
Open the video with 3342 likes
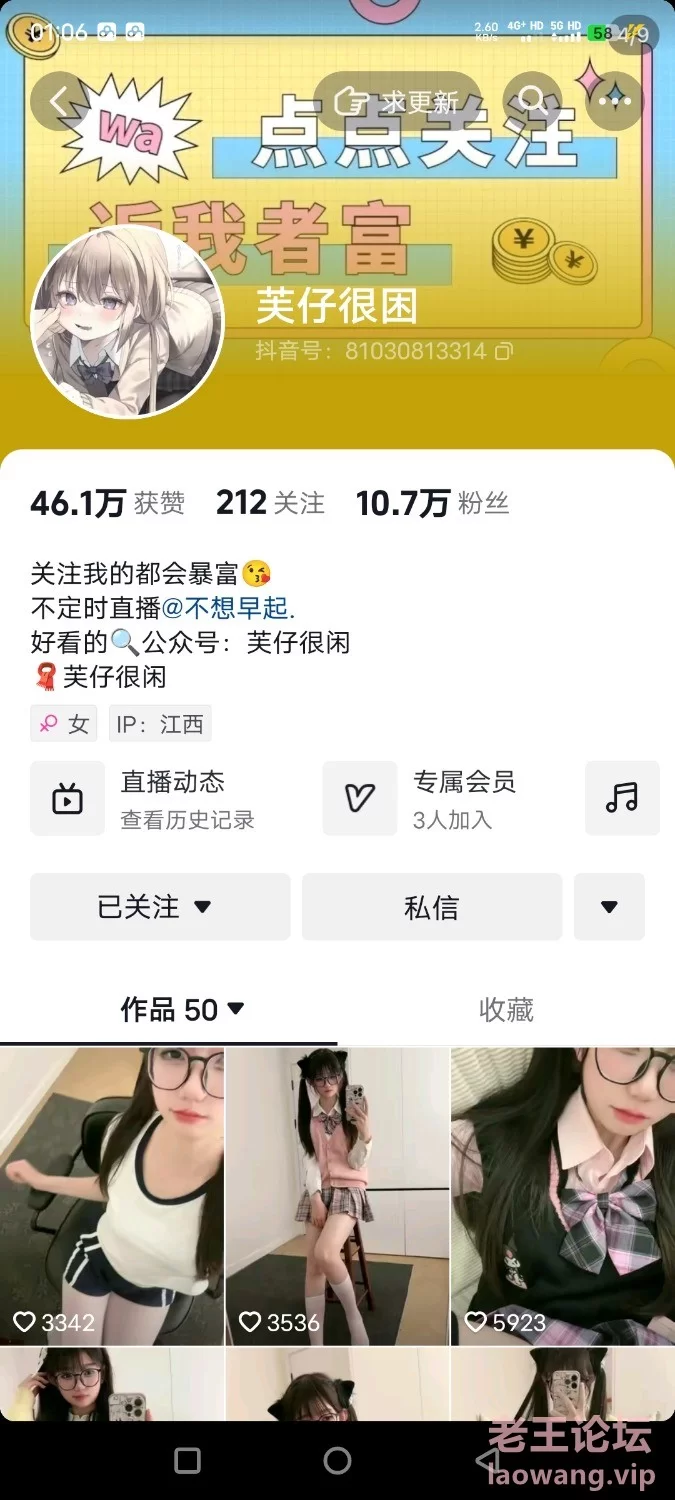click(112, 1195)
